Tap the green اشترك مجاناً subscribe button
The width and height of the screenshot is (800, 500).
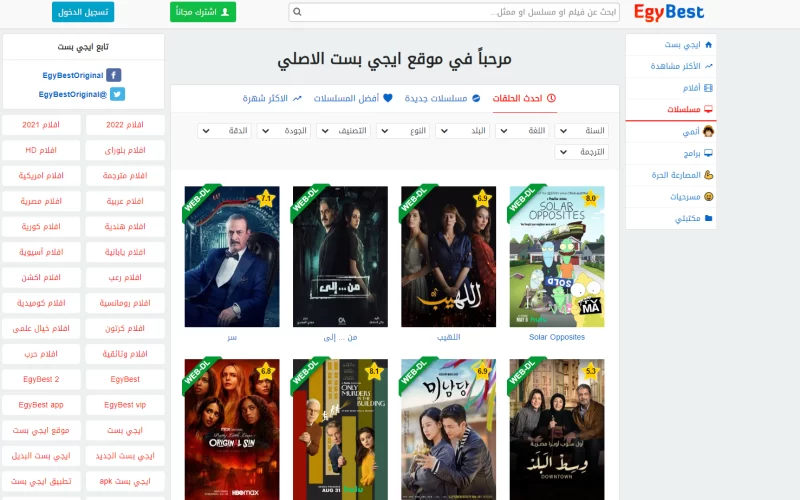tap(203, 12)
